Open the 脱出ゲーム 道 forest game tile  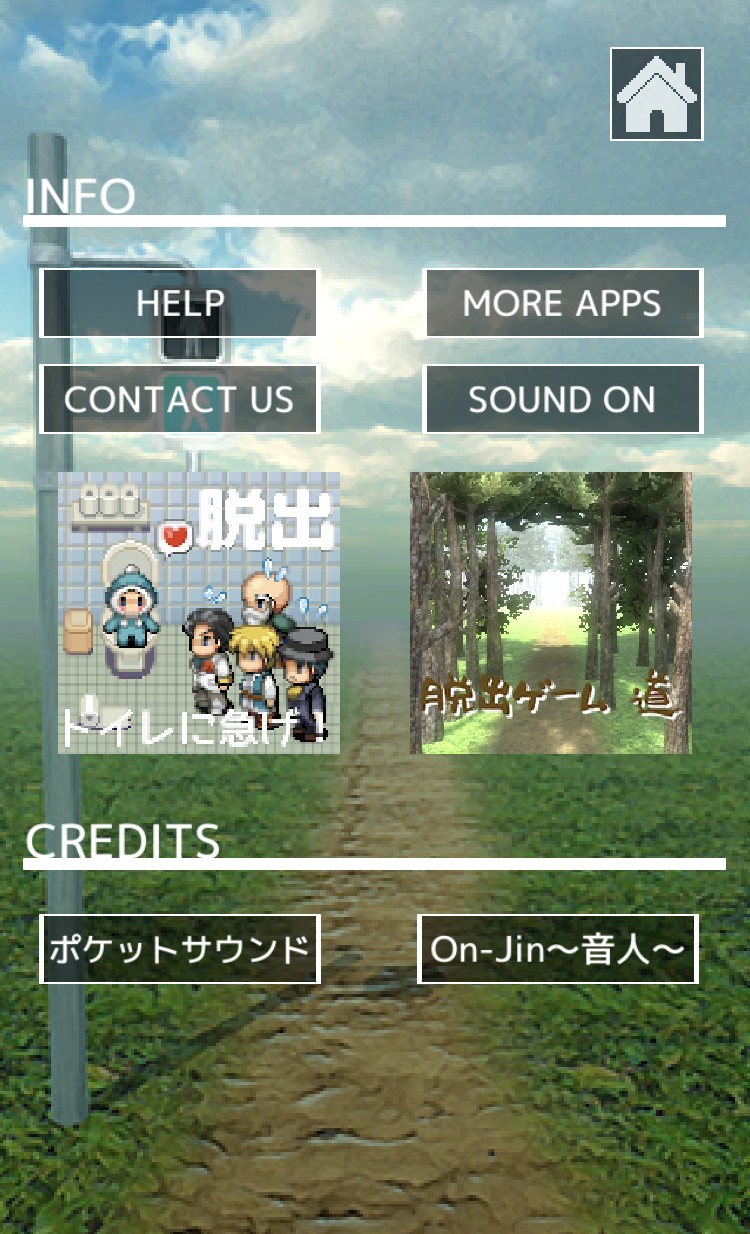click(551, 612)
